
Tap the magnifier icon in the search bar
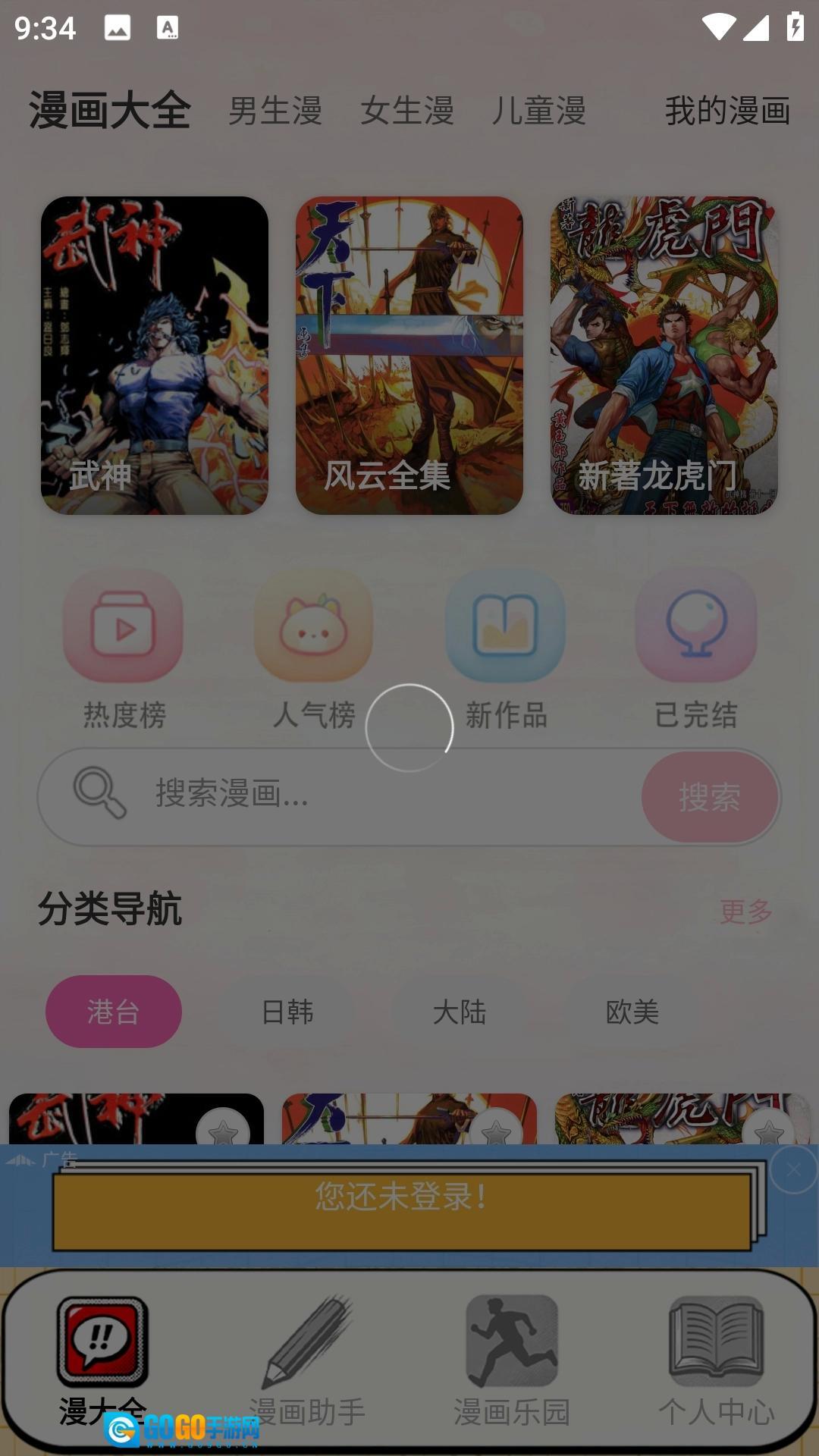pos(99,797)
